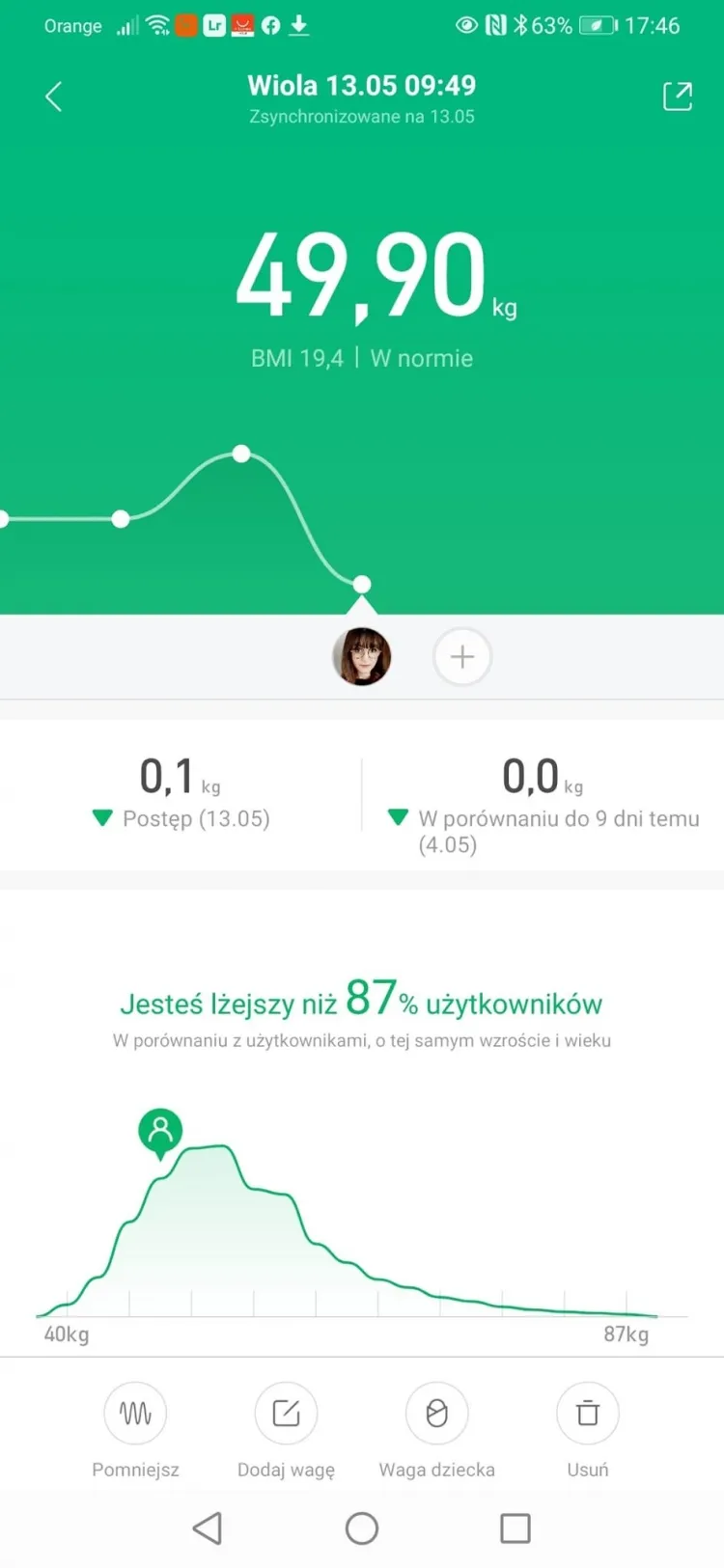The width and height of the screenshot is (724, 1568).
Task: Share the weight measurement result
Action: tap(677, 96)
